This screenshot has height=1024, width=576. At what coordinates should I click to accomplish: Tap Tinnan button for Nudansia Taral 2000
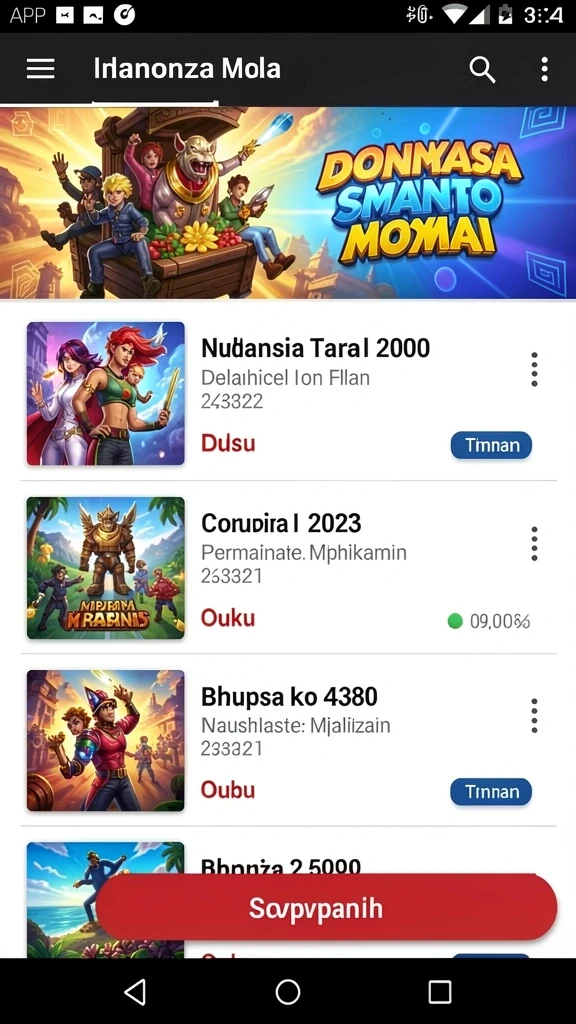coord(491,445)
